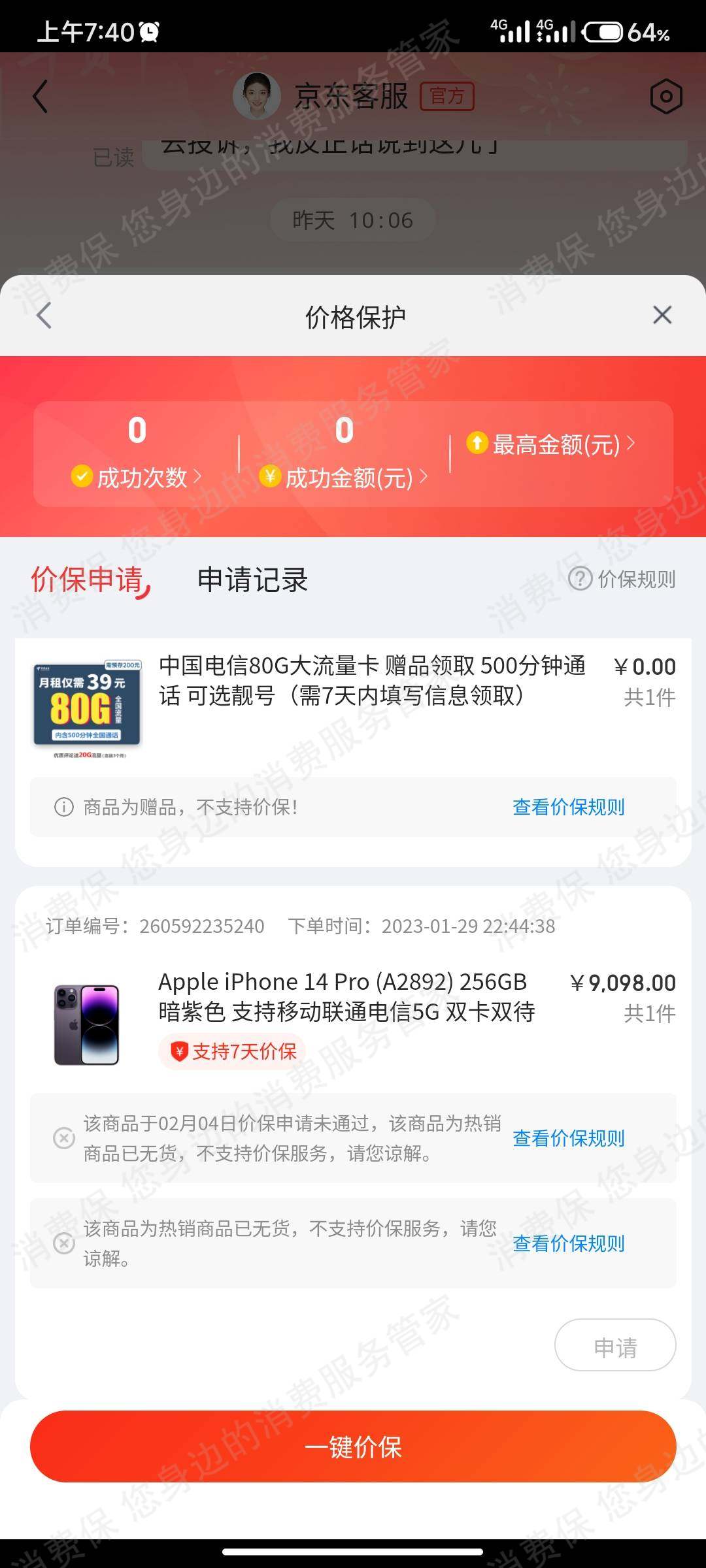View 查看价保规则 for the 中国电信 gift card
Image resolution: width=706 pixels, height=1568 pixels.
coord(568,808)
